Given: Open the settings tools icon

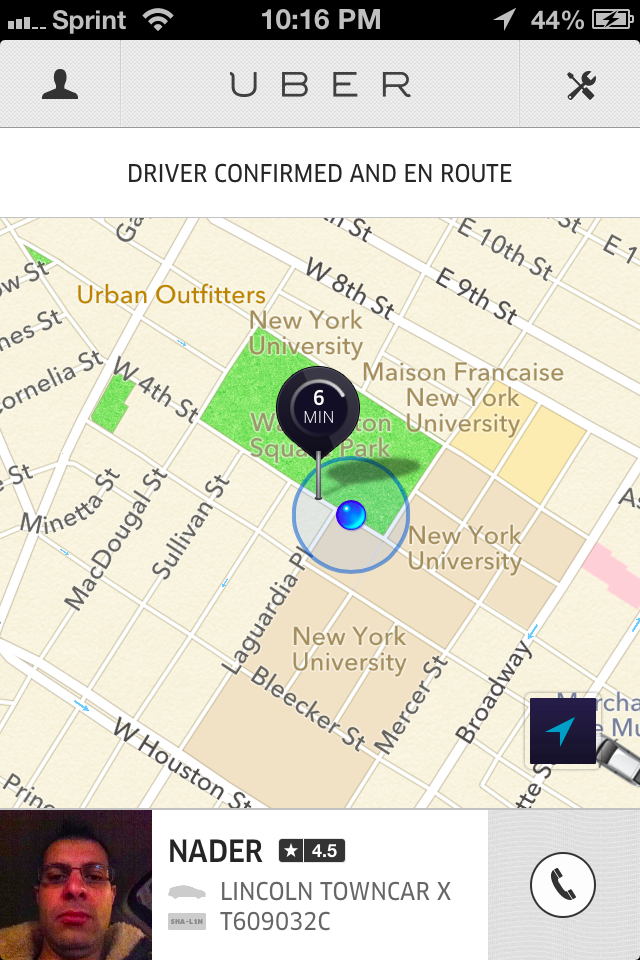Looking at the screenshot, I should click(581, 85).
